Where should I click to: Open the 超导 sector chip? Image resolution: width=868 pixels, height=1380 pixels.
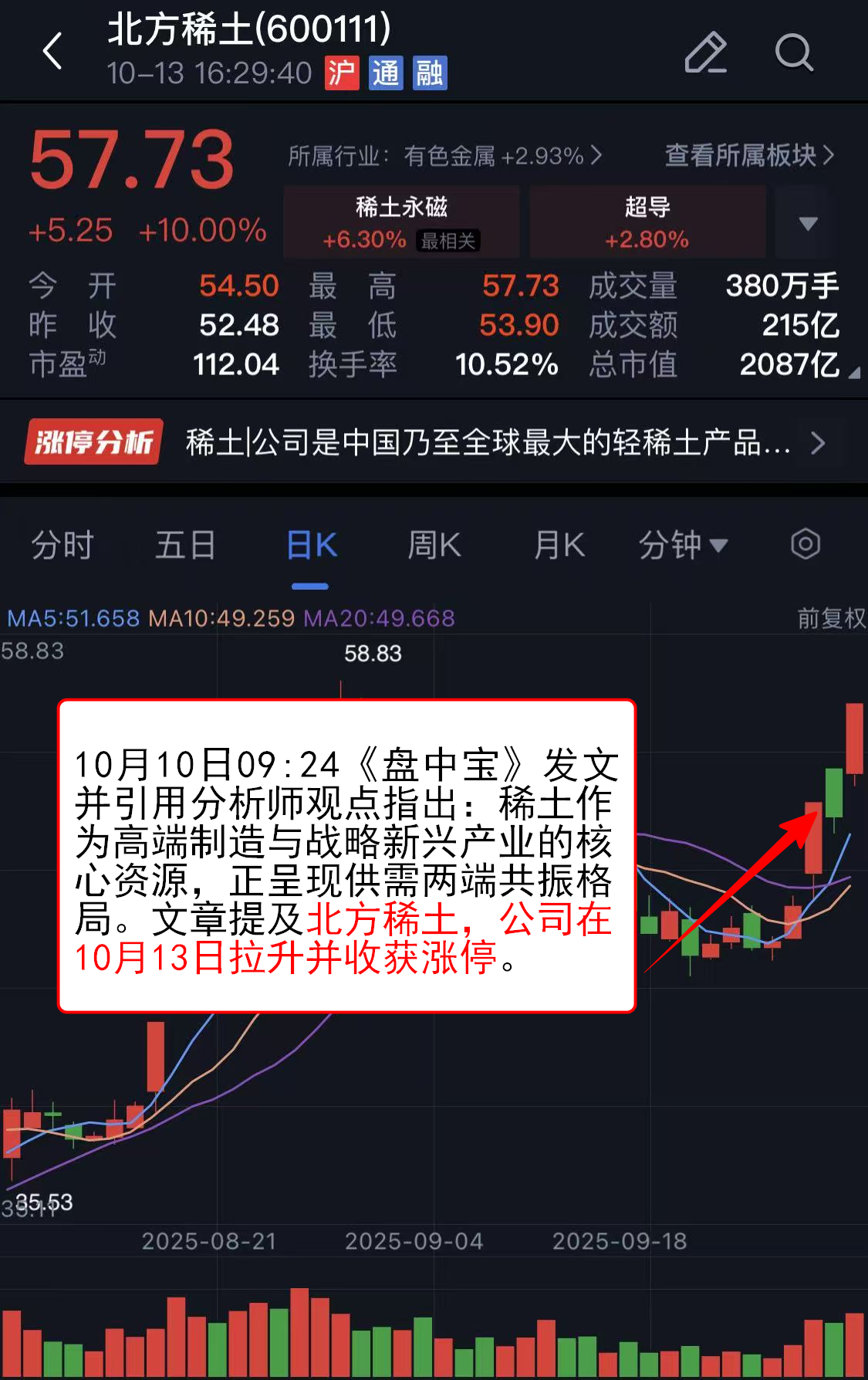click(647, 222)
